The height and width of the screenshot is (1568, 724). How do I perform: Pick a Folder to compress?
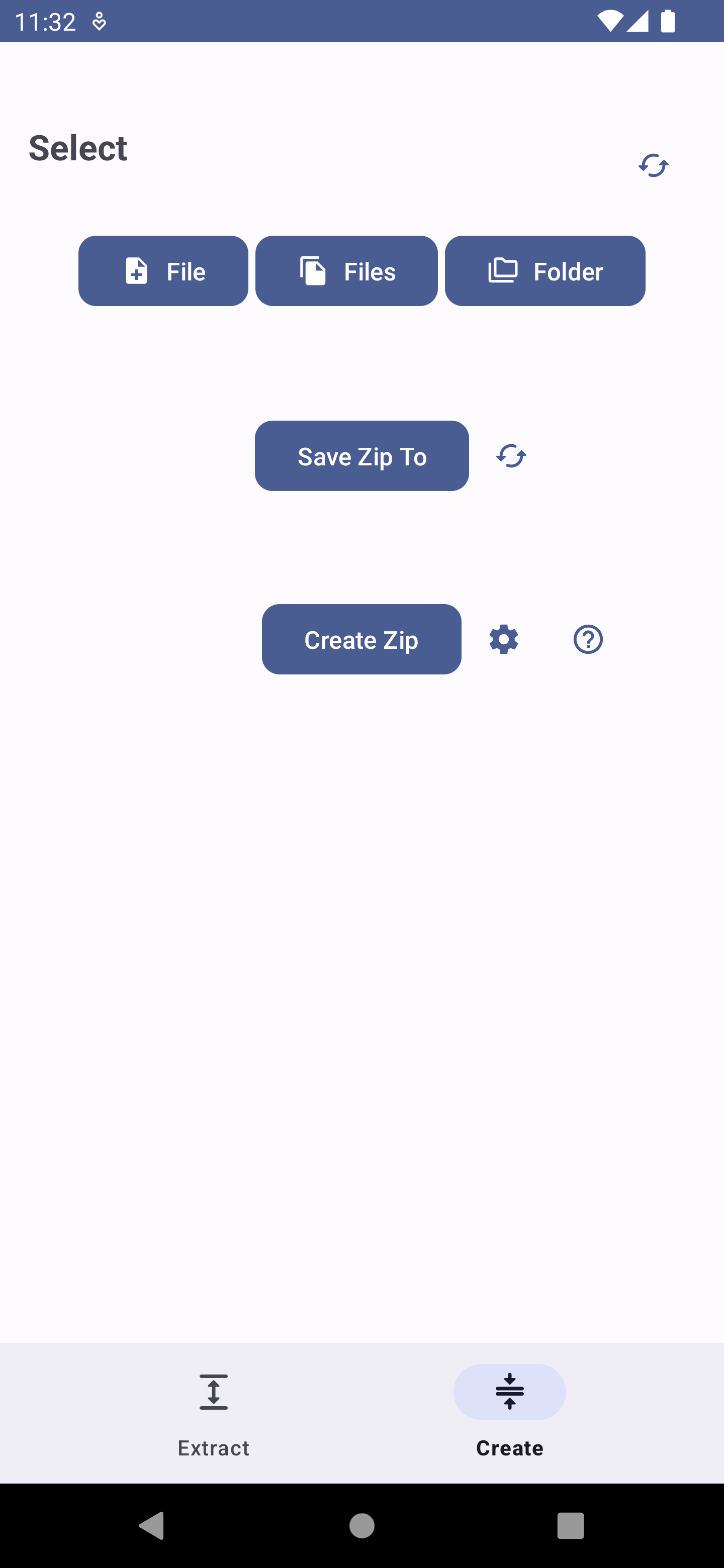(545, 271)
